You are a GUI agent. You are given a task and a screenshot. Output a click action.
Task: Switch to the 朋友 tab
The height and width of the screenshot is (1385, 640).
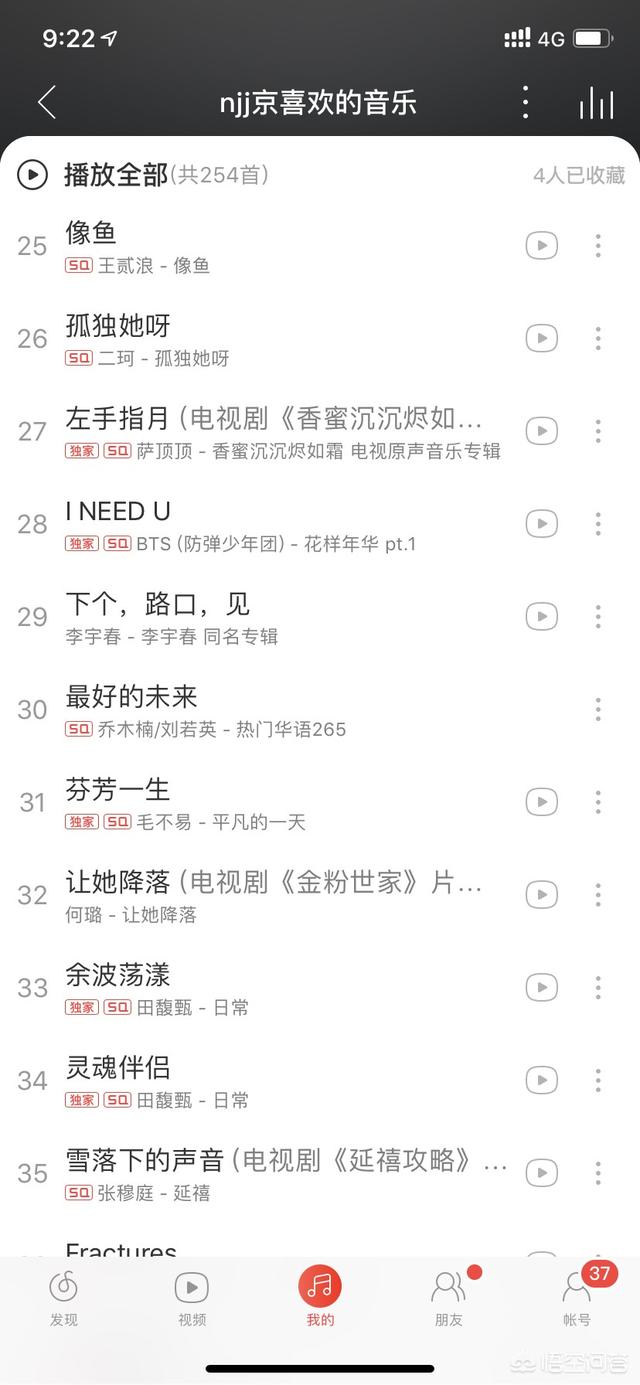tap(449, 1298)
